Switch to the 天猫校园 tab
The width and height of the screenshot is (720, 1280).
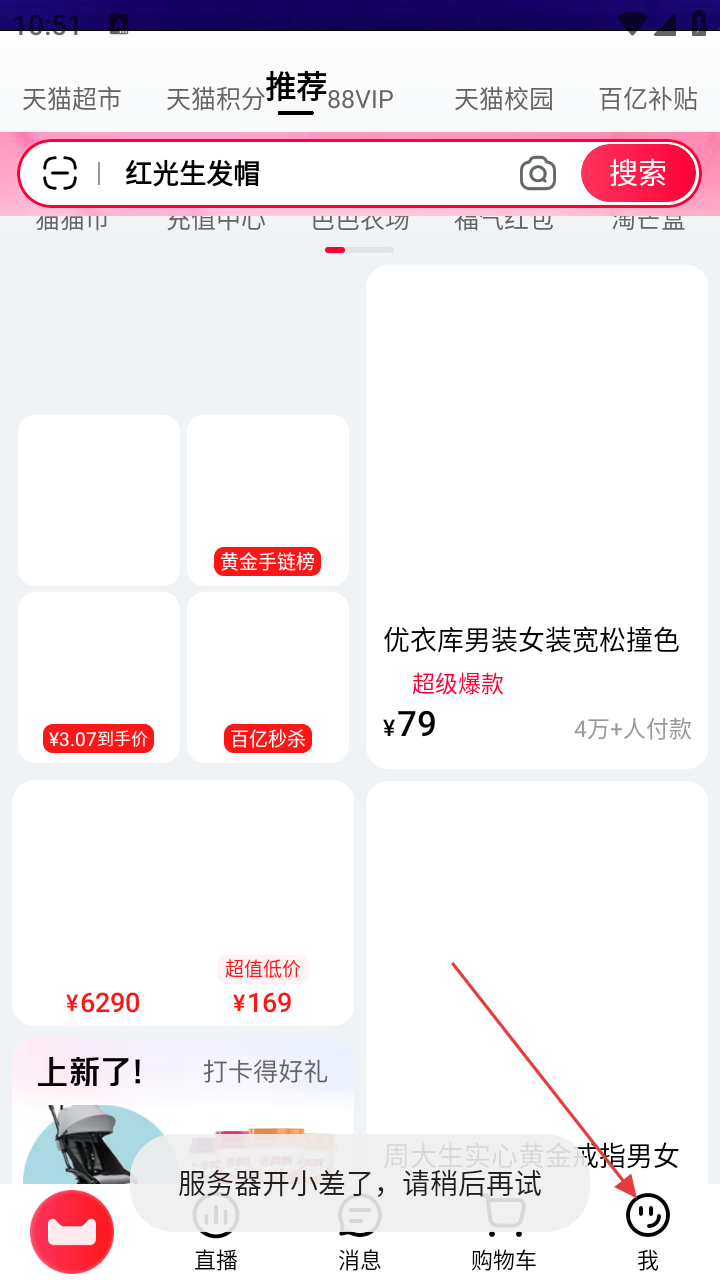(x=503, y=99)
